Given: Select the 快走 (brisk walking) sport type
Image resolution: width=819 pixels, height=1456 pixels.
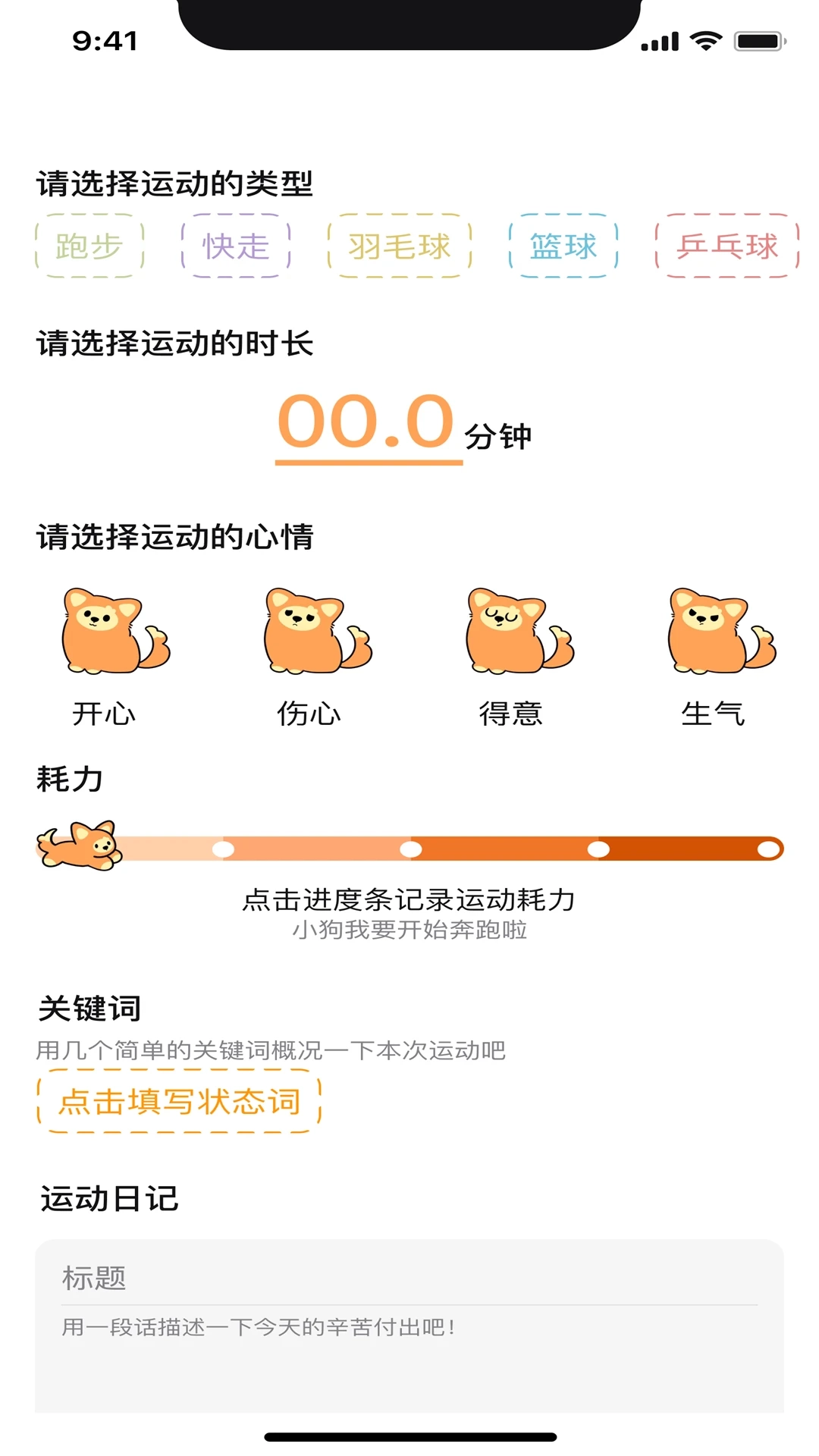Looking at the screenshot, I should click(x=236, y=246).
